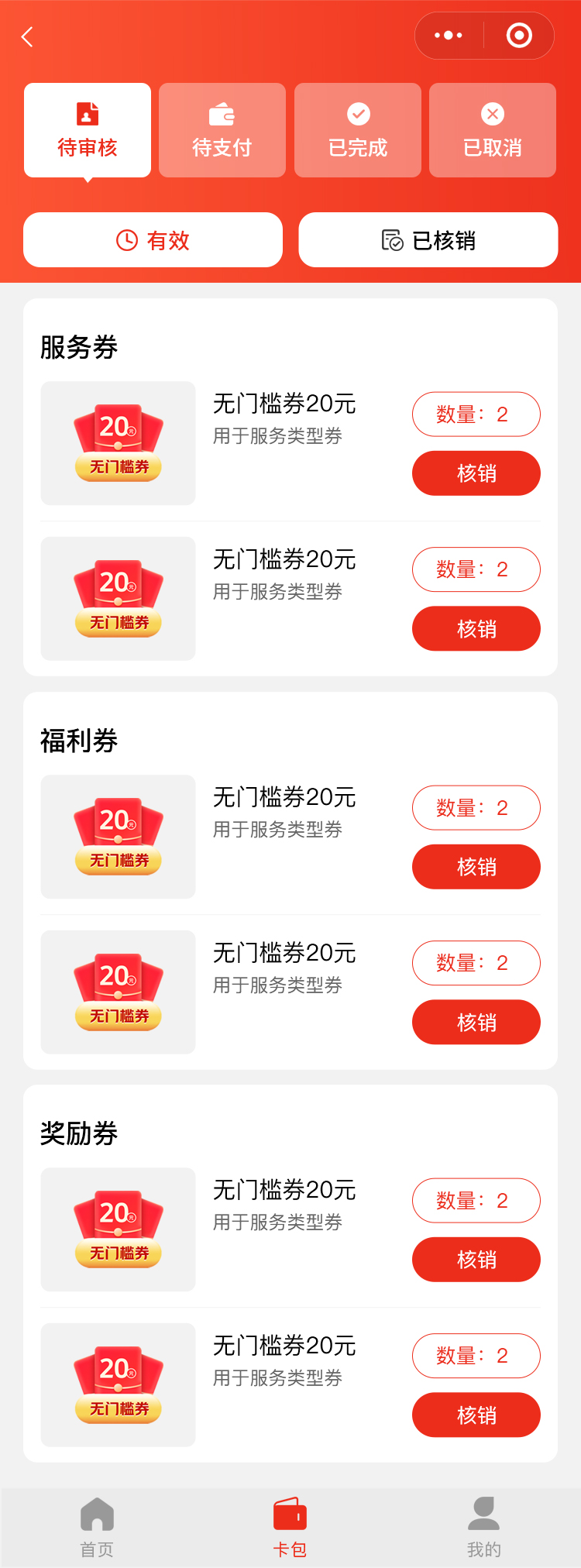Go back using the top-left arrow
Image resolution: width=581 pixels, height=1568 pixels.
tap(28, 36)
